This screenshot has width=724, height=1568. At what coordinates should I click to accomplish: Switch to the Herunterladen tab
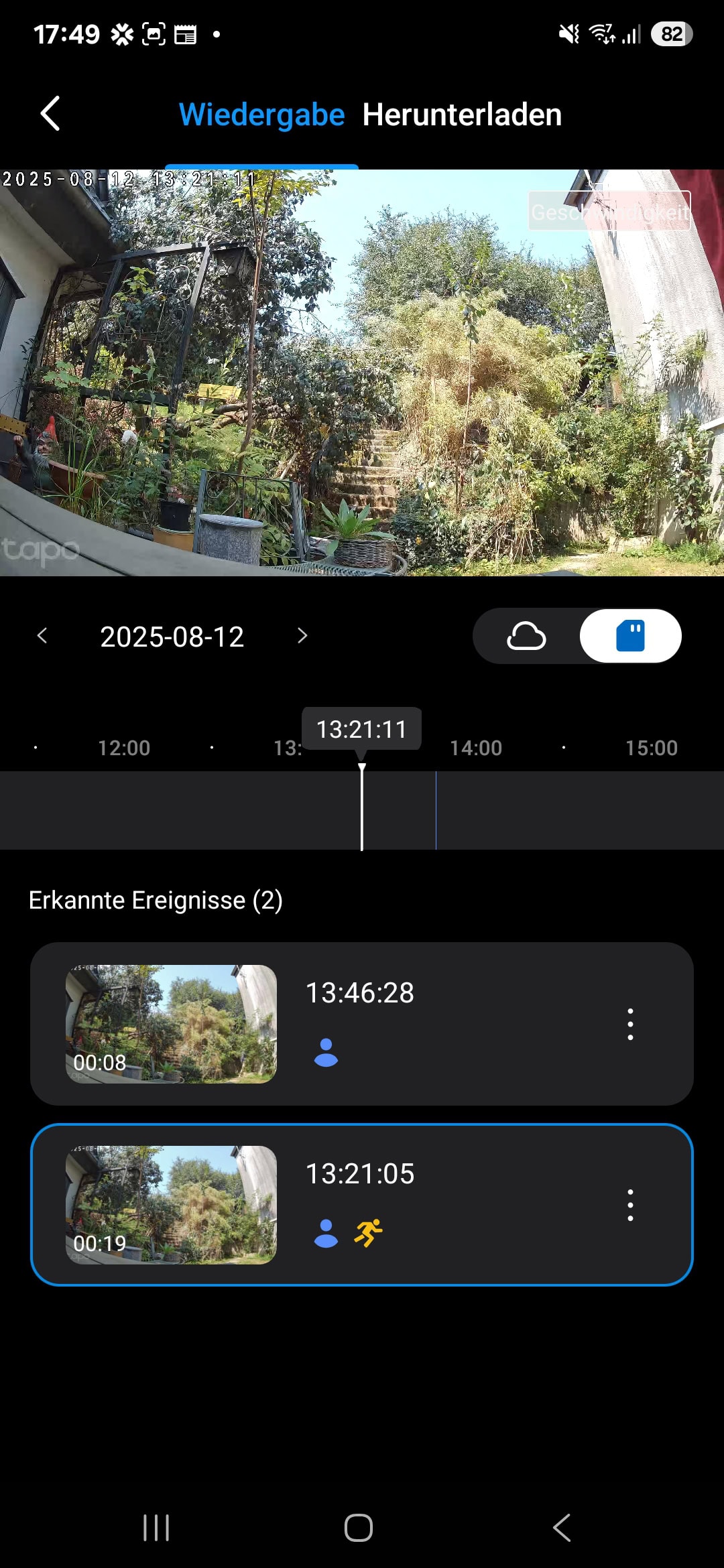(x=462, y=115)
